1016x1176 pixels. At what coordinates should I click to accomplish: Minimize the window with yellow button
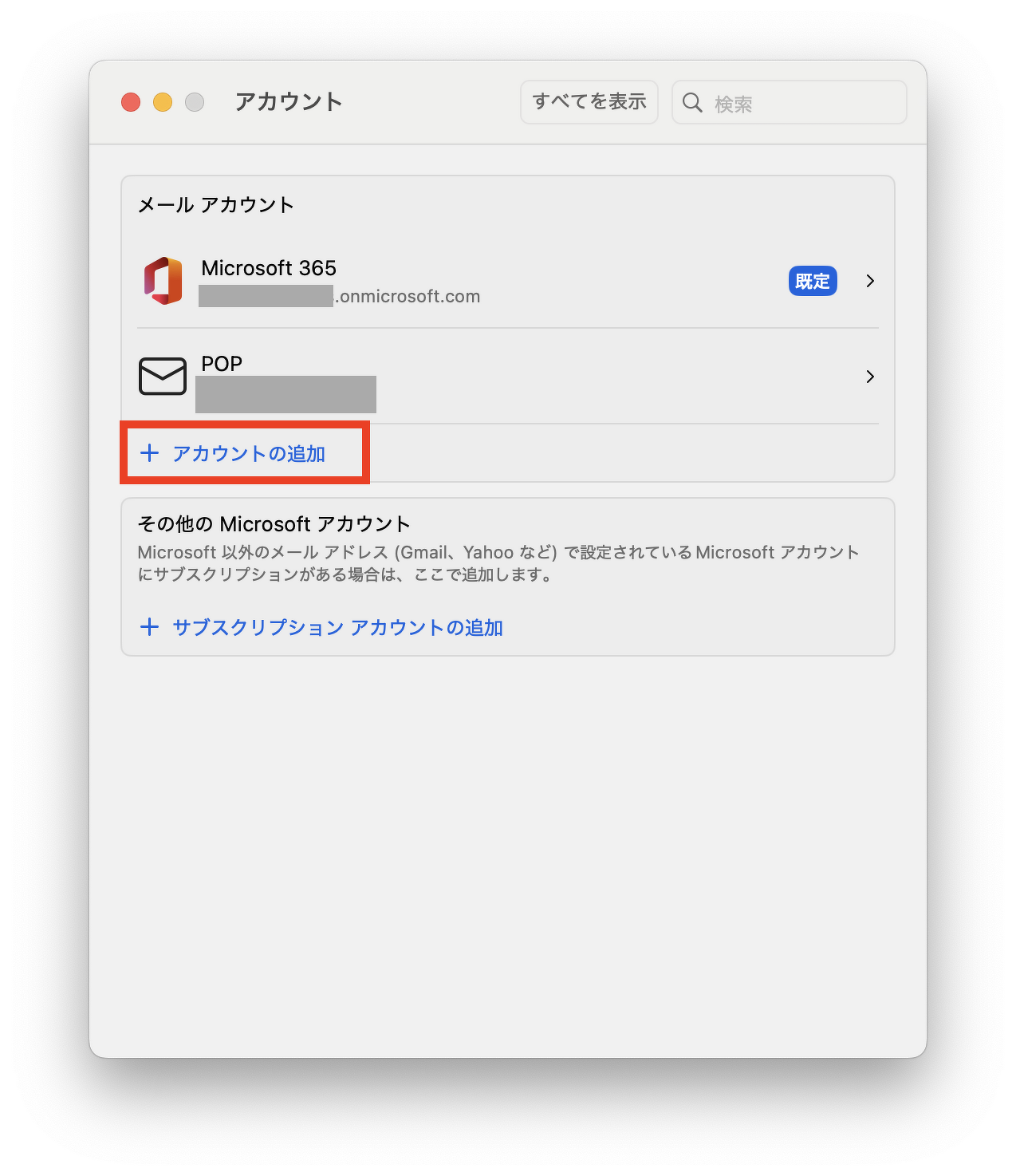[163, 102]
